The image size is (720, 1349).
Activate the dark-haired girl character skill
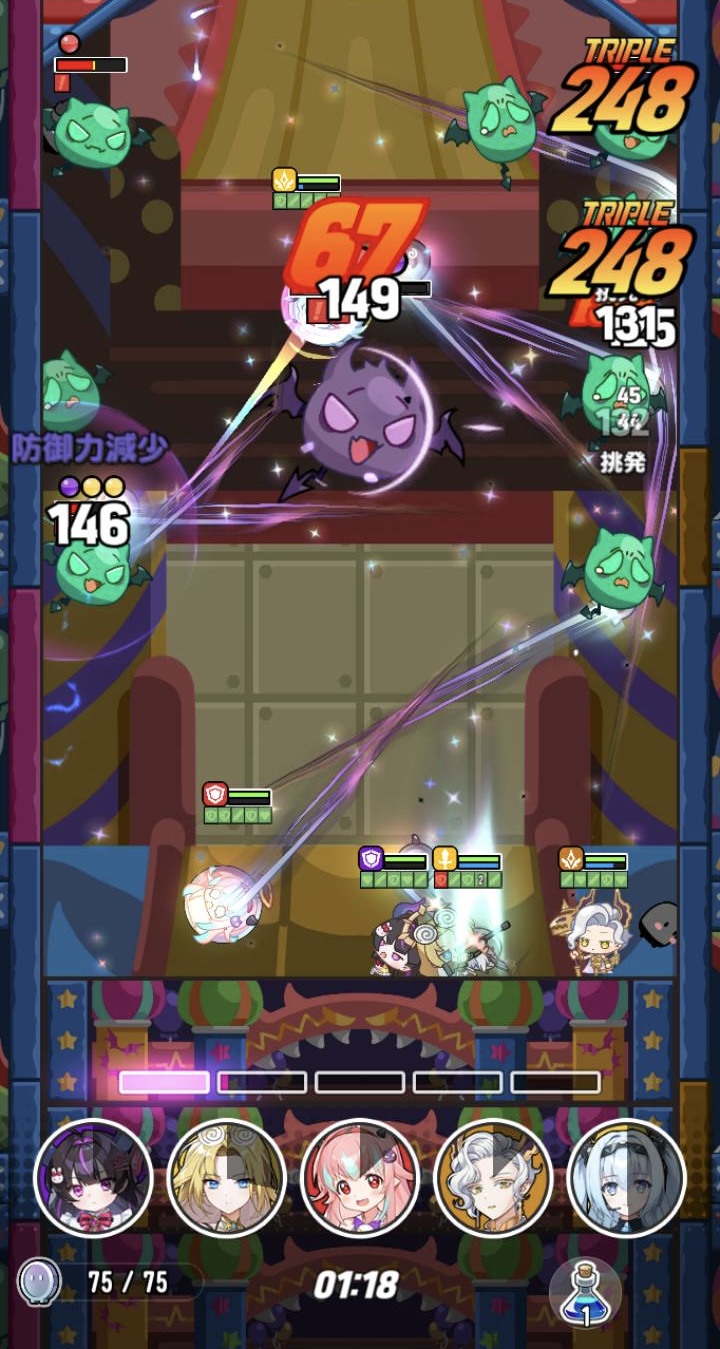[x=93, y=1177]
